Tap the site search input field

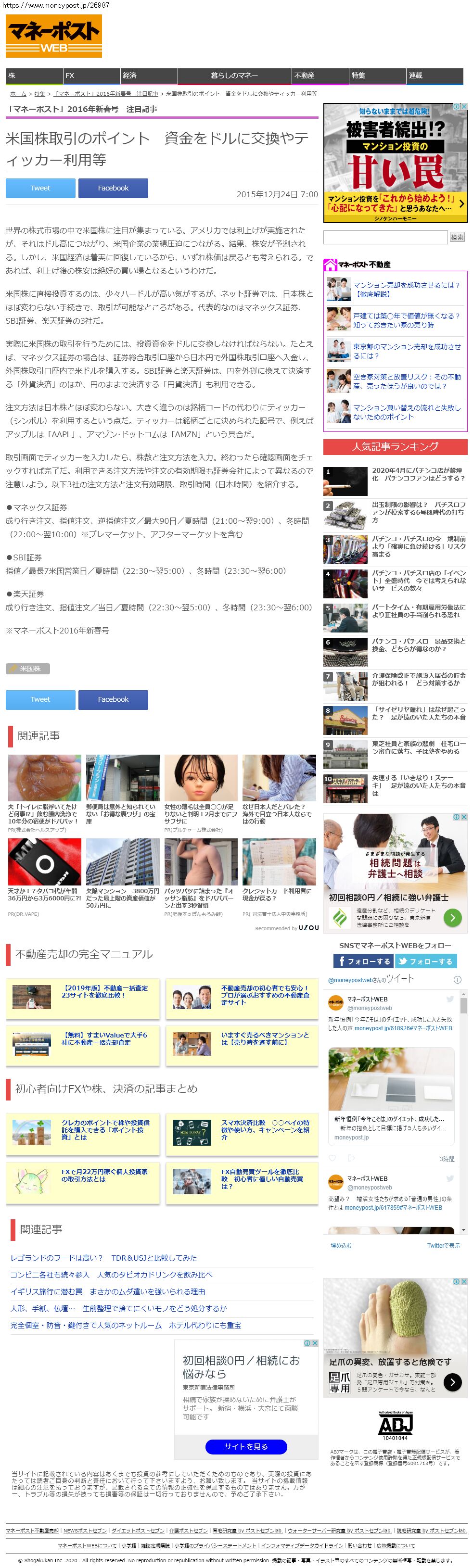(385, 238)
